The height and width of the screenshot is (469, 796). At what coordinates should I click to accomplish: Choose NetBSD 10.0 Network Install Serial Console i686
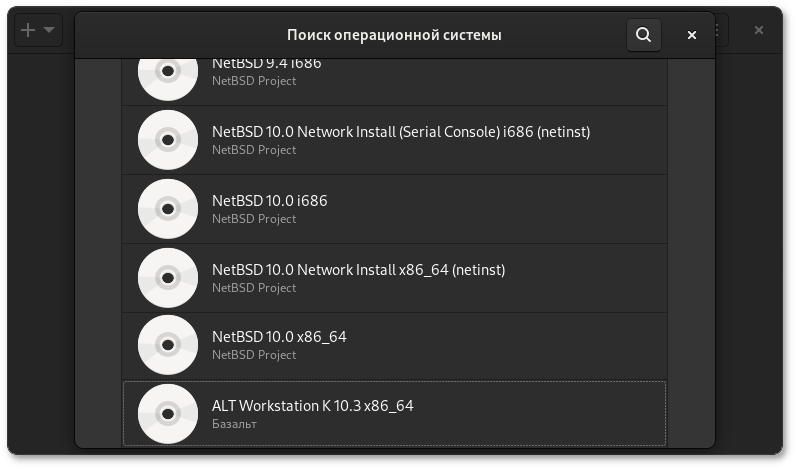(x=394, y=140)
